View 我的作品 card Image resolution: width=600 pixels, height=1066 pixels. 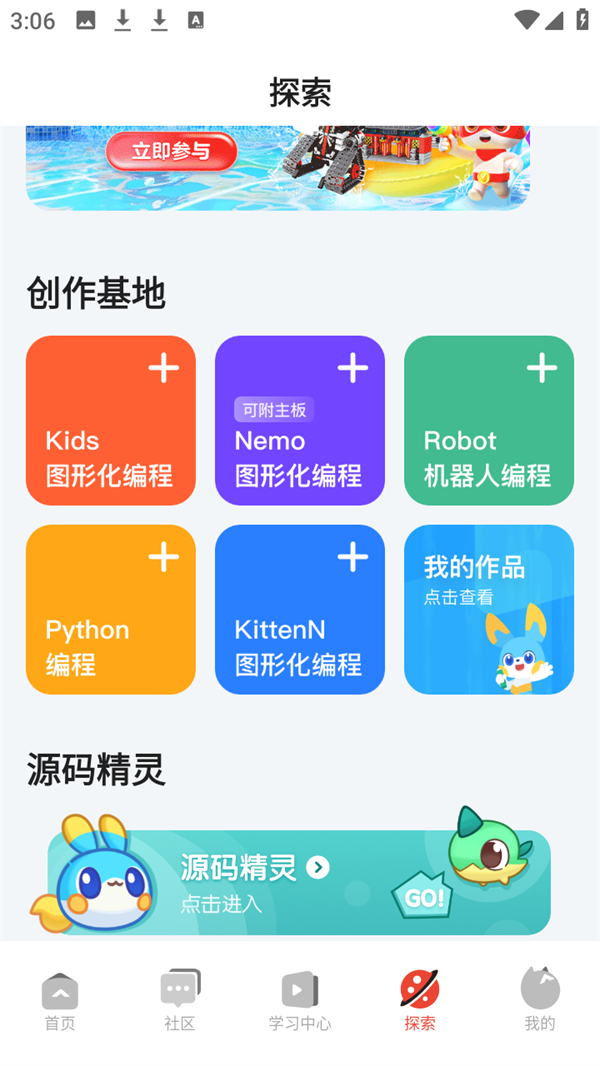point(489,609)
